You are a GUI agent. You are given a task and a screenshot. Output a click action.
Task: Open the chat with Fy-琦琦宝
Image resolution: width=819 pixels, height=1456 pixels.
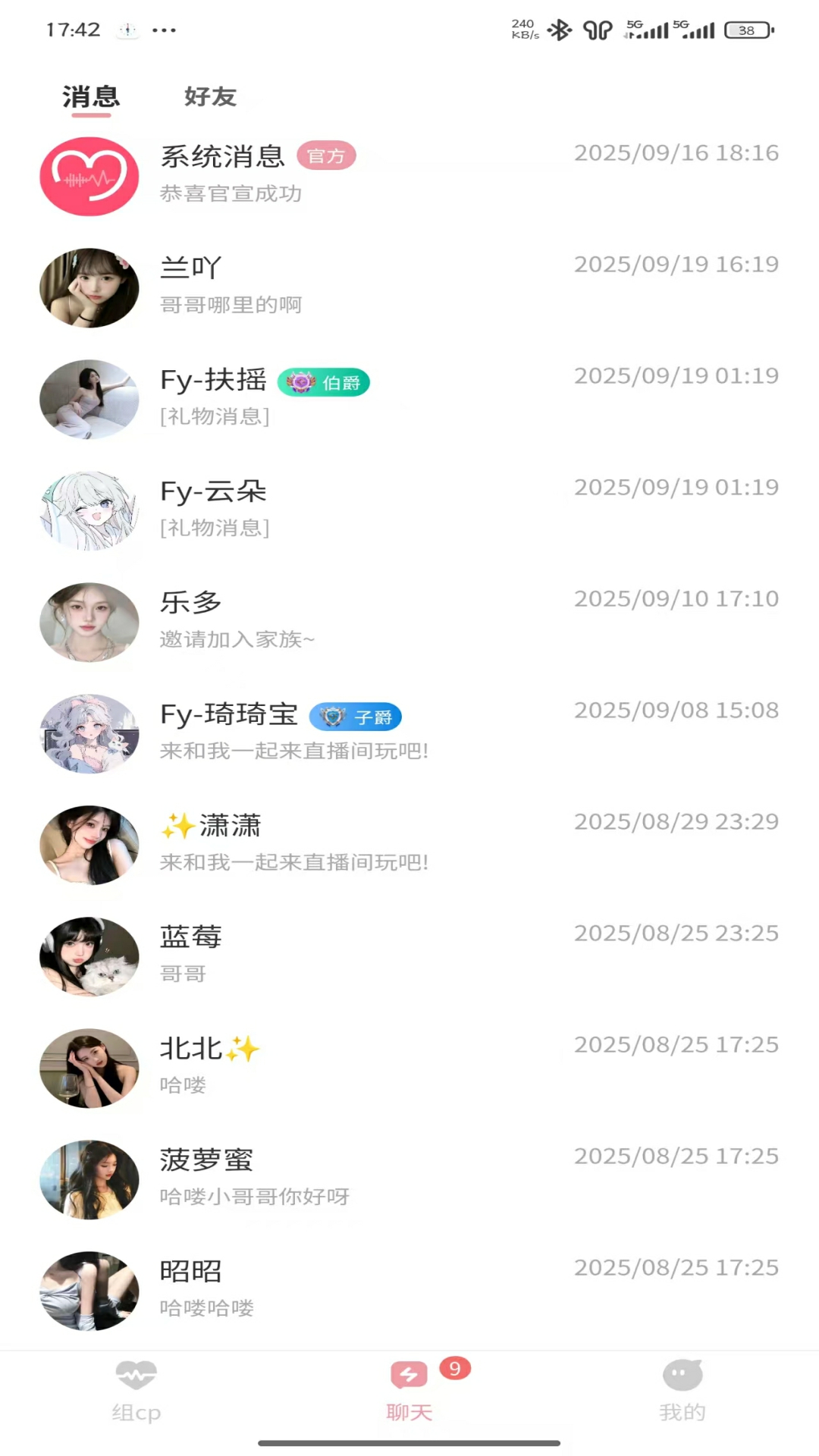tap(409, 733)
